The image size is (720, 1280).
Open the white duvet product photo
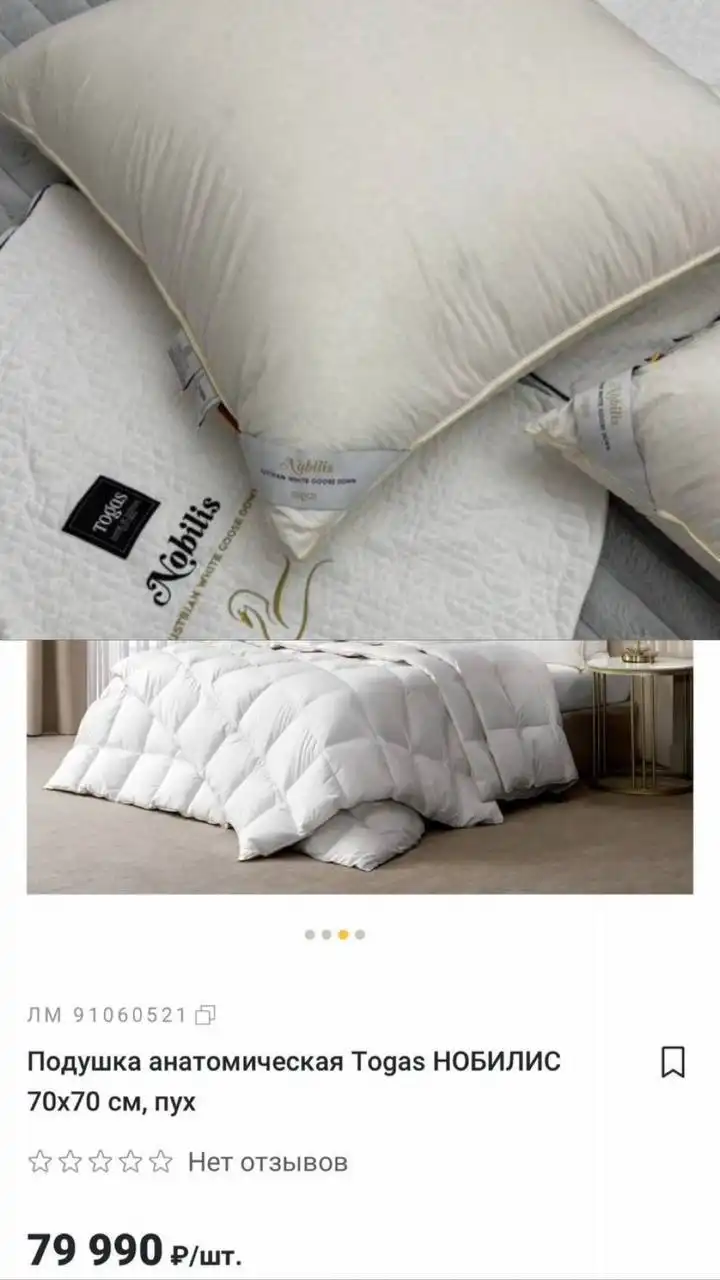[x=359, y=766]
